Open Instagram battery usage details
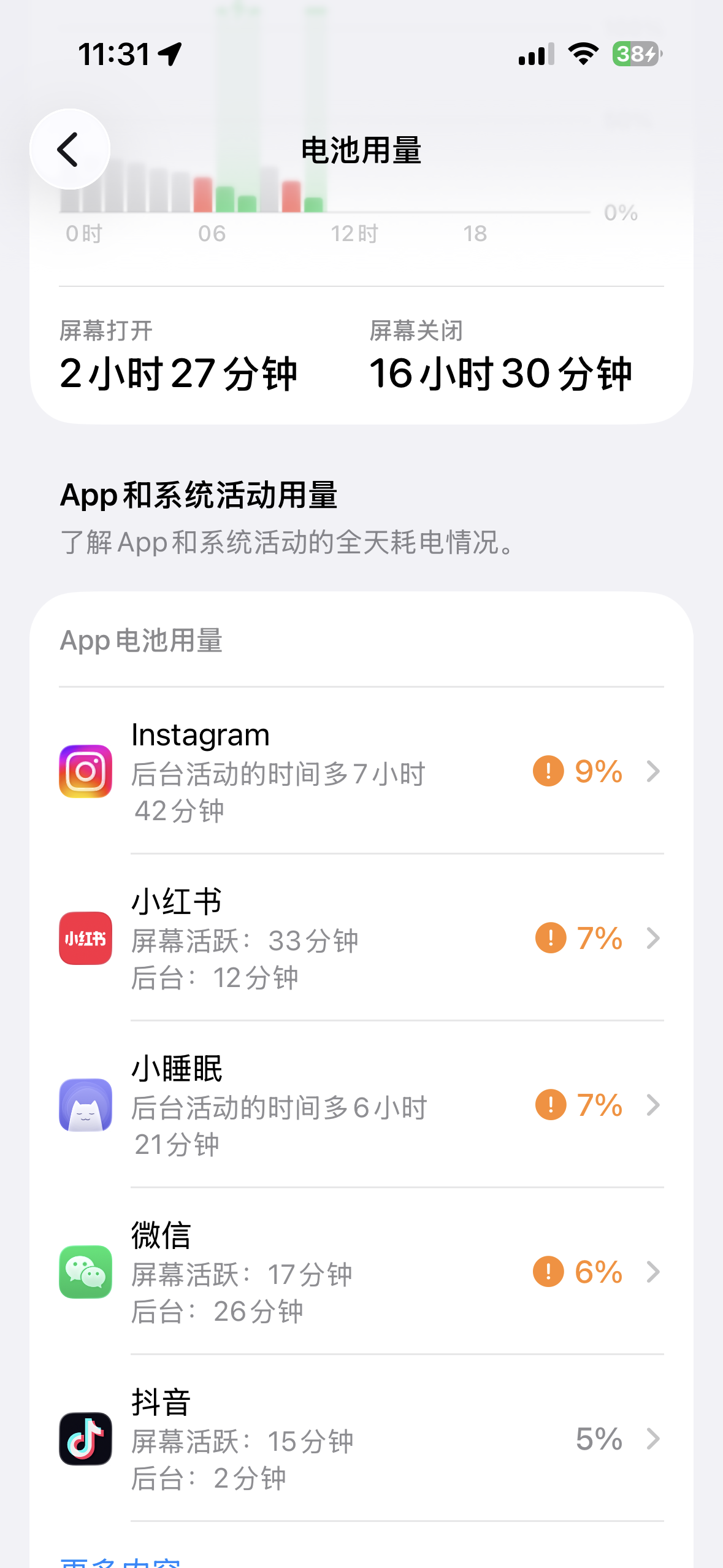Screen dimensions: 723x1568 (x=361, y=771)
